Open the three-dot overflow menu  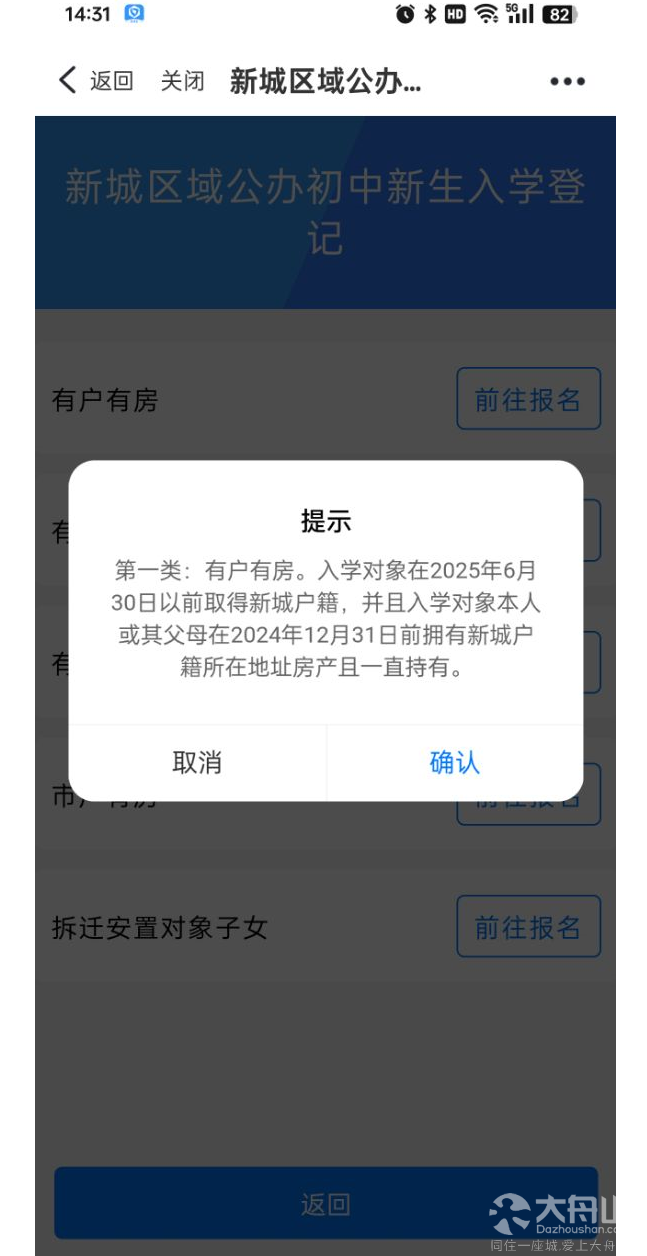click(567, 82)
